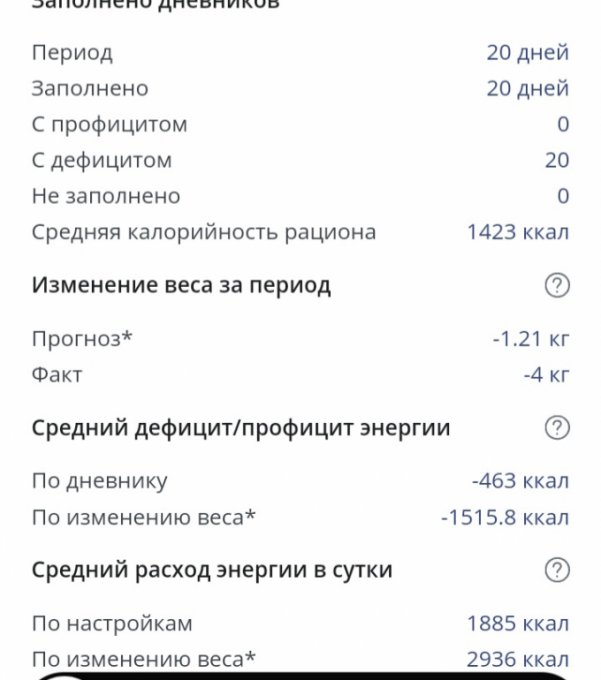Open help for Средний расход энергии в сутки
The width and height of the screenshot is (601, 680).
tap(557, 571)
